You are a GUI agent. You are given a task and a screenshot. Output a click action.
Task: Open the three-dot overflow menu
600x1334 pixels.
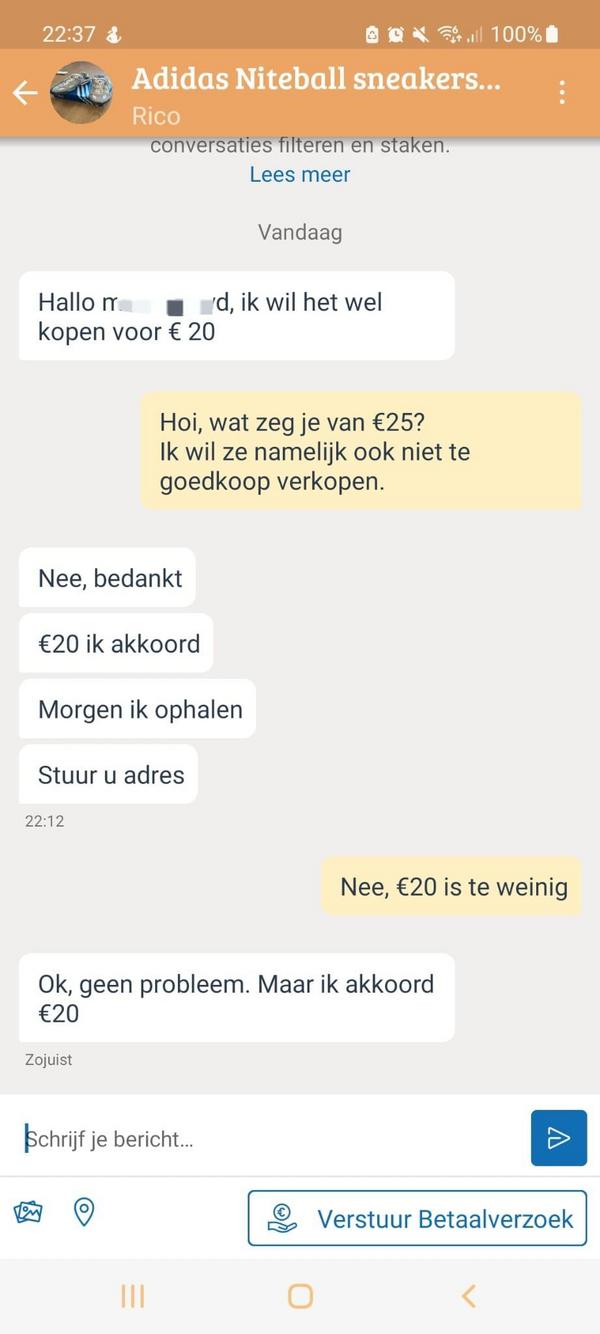562,93
